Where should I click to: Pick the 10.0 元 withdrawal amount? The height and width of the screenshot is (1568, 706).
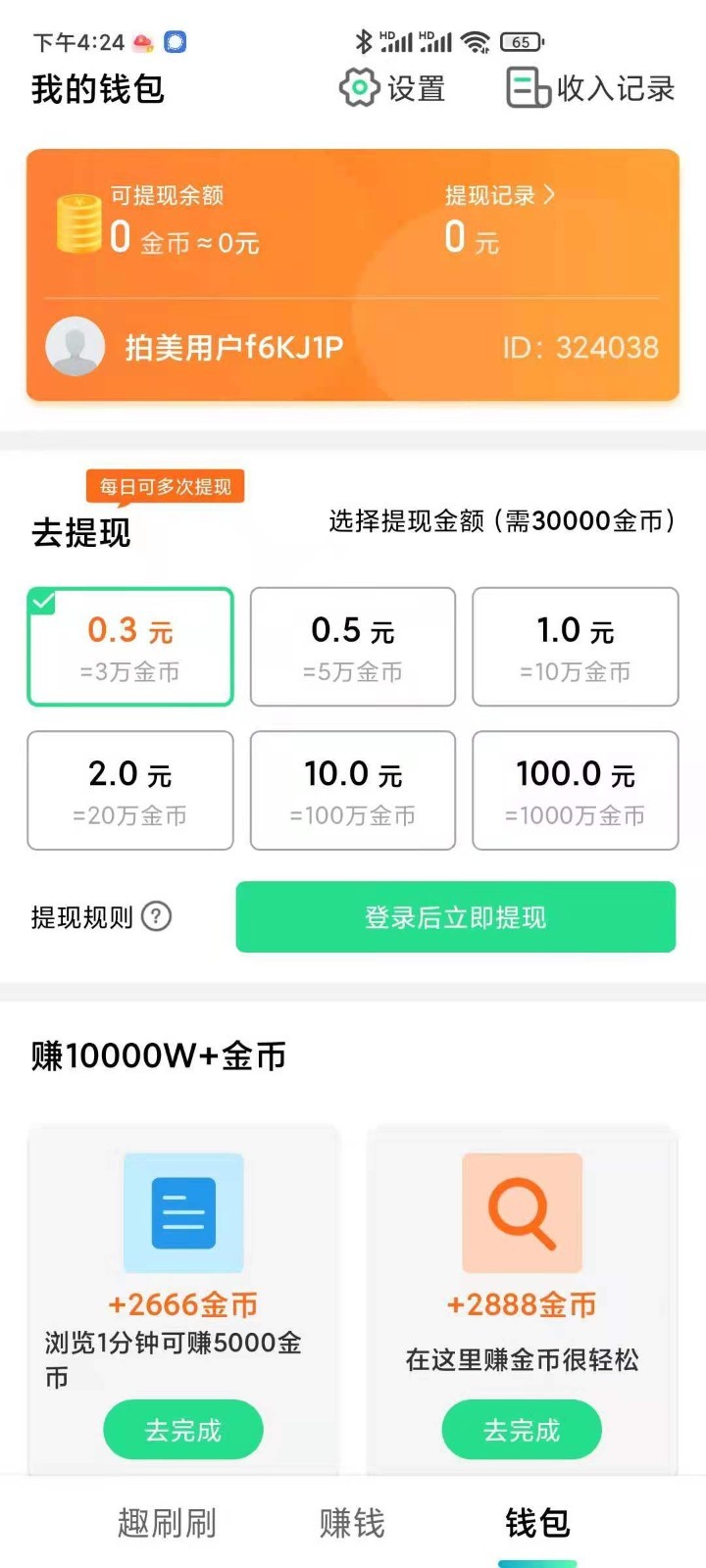[353, 790]
